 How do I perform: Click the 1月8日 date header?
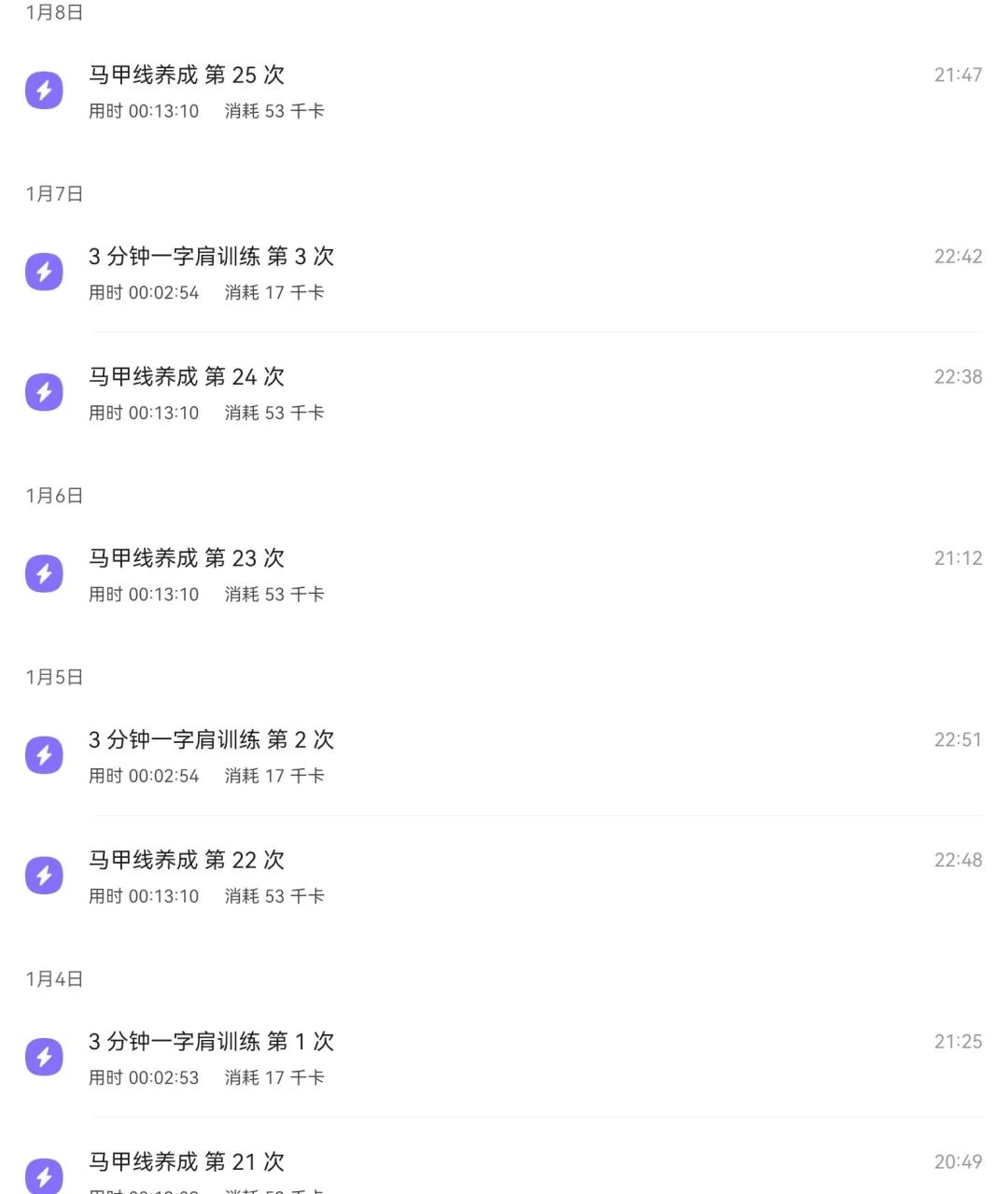[x=53, y=12]
